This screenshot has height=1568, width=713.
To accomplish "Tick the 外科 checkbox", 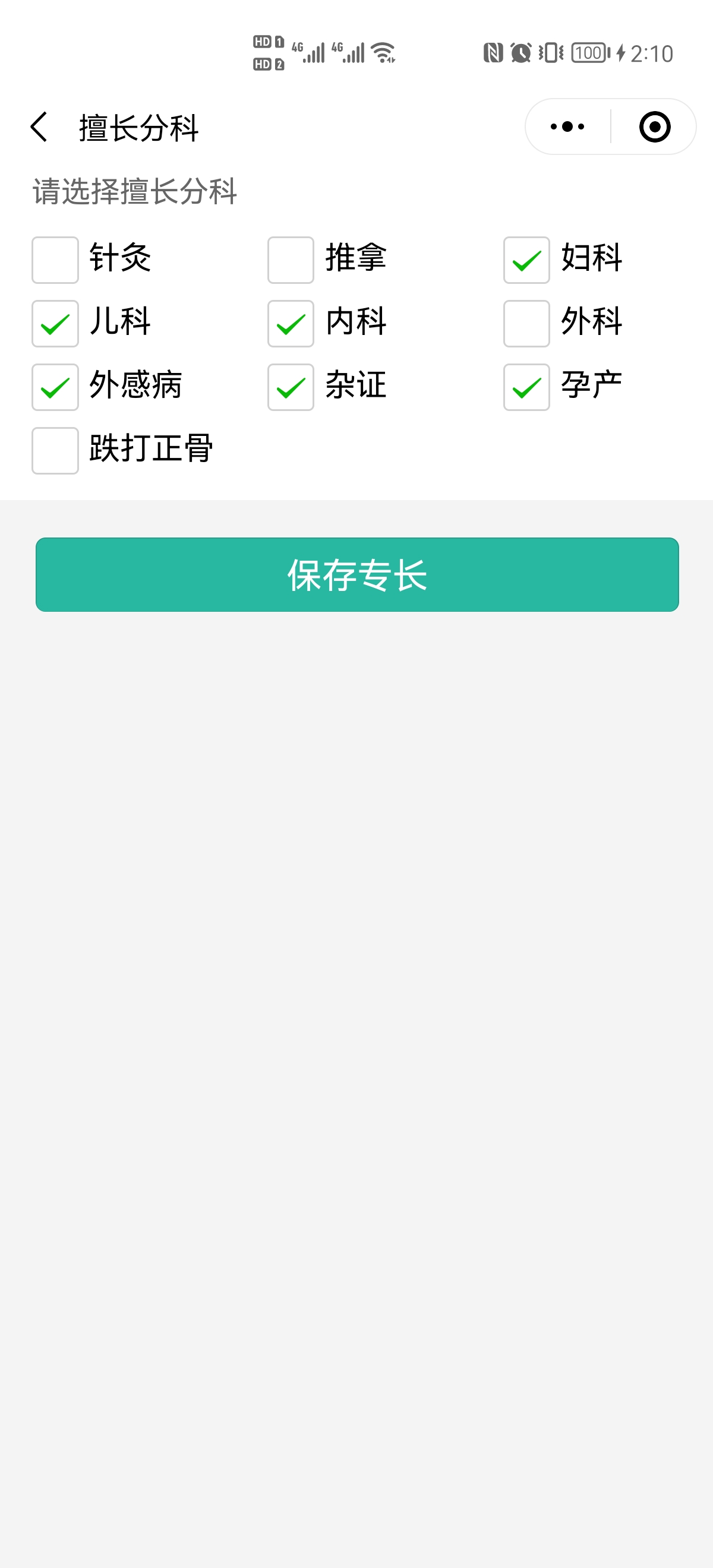I will coord(526,324).
